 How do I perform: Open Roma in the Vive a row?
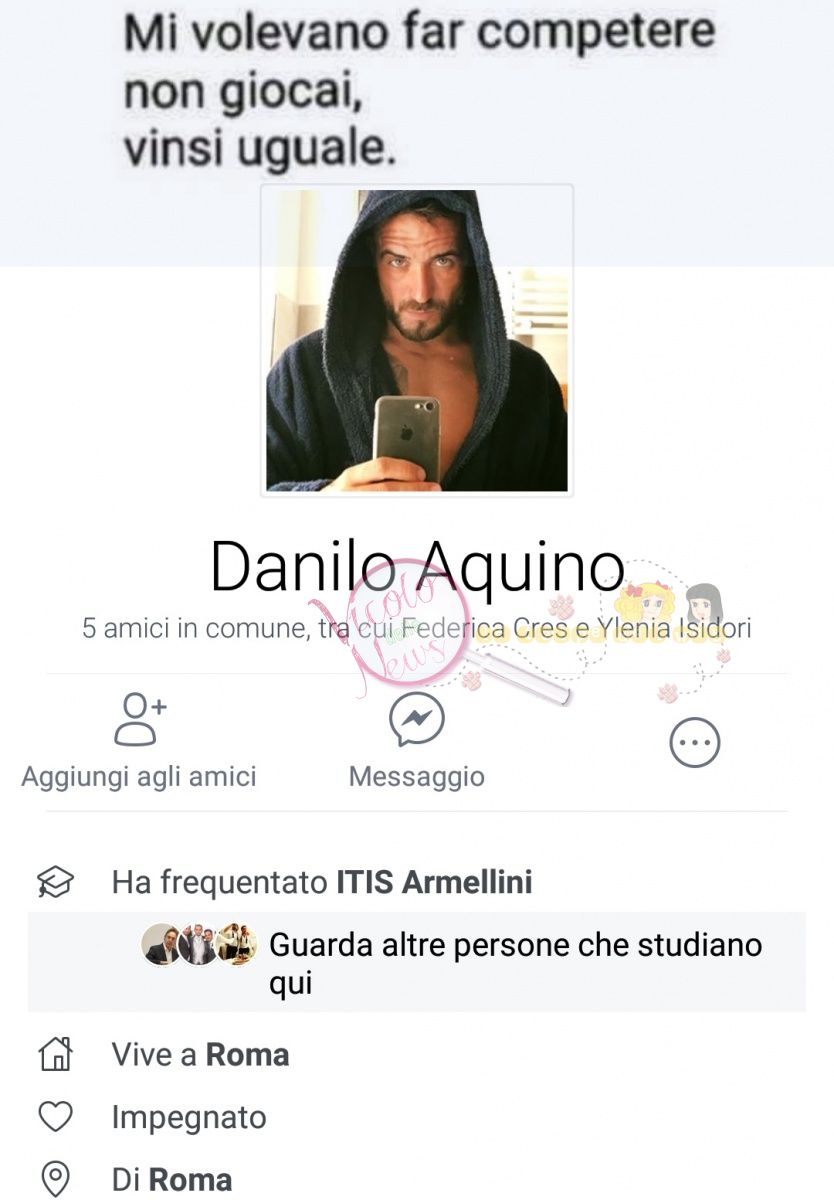tap(247, 1054)
